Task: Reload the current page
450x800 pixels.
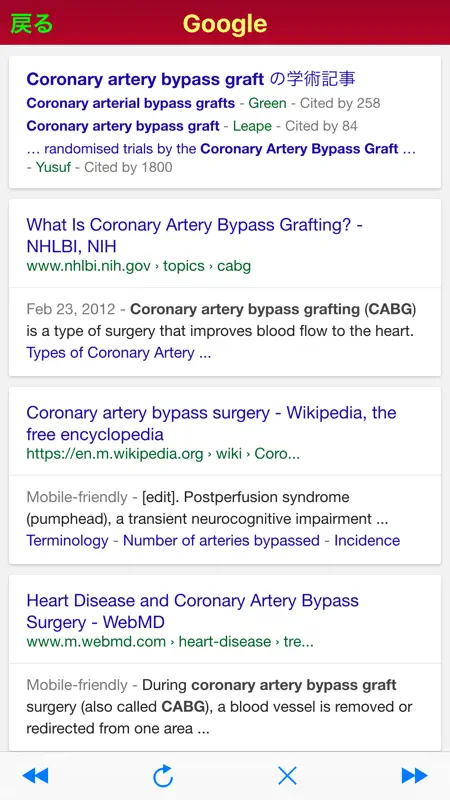Action: (x=163, y=776)
